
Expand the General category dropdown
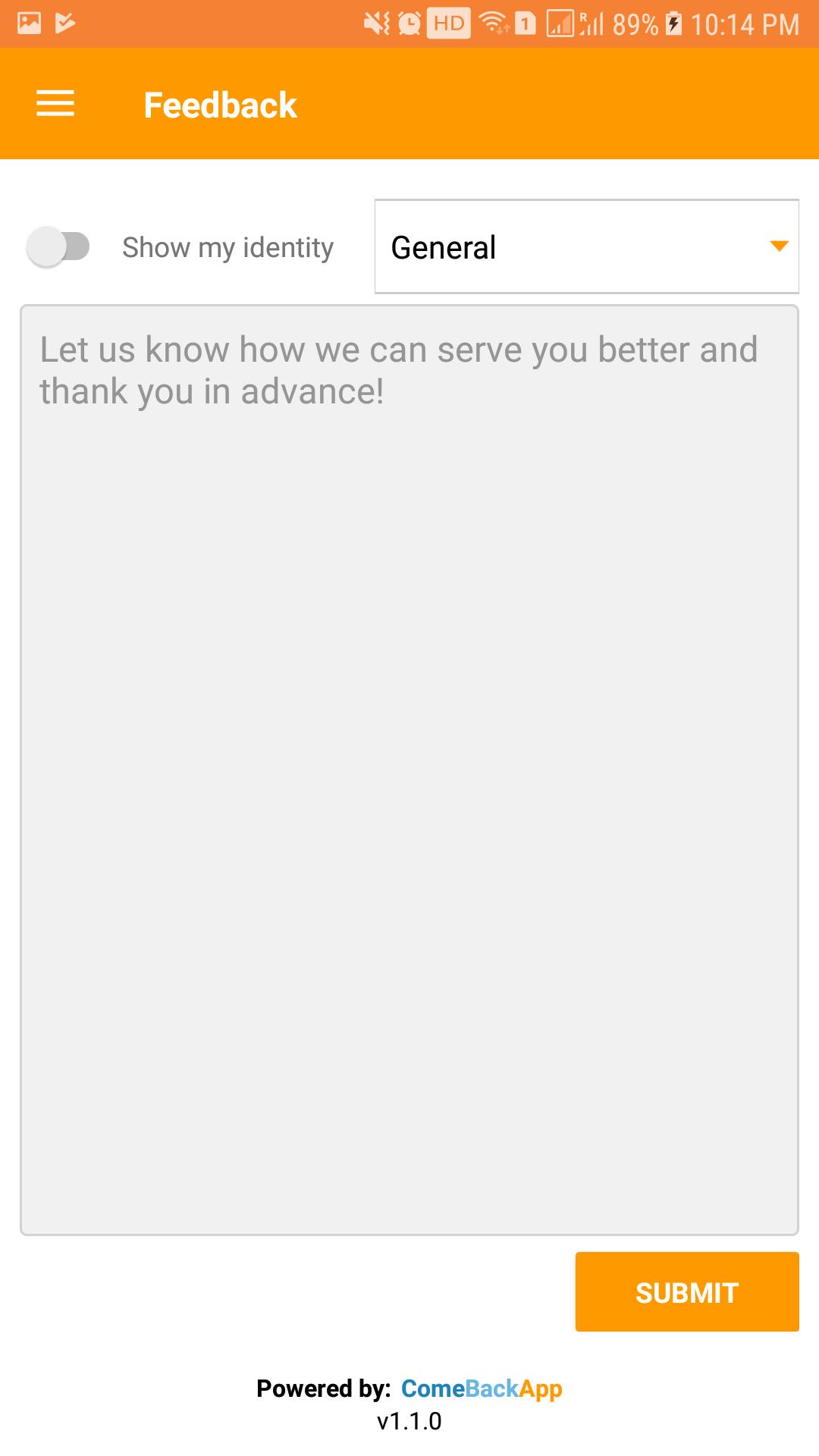click(x=586, y=246)
